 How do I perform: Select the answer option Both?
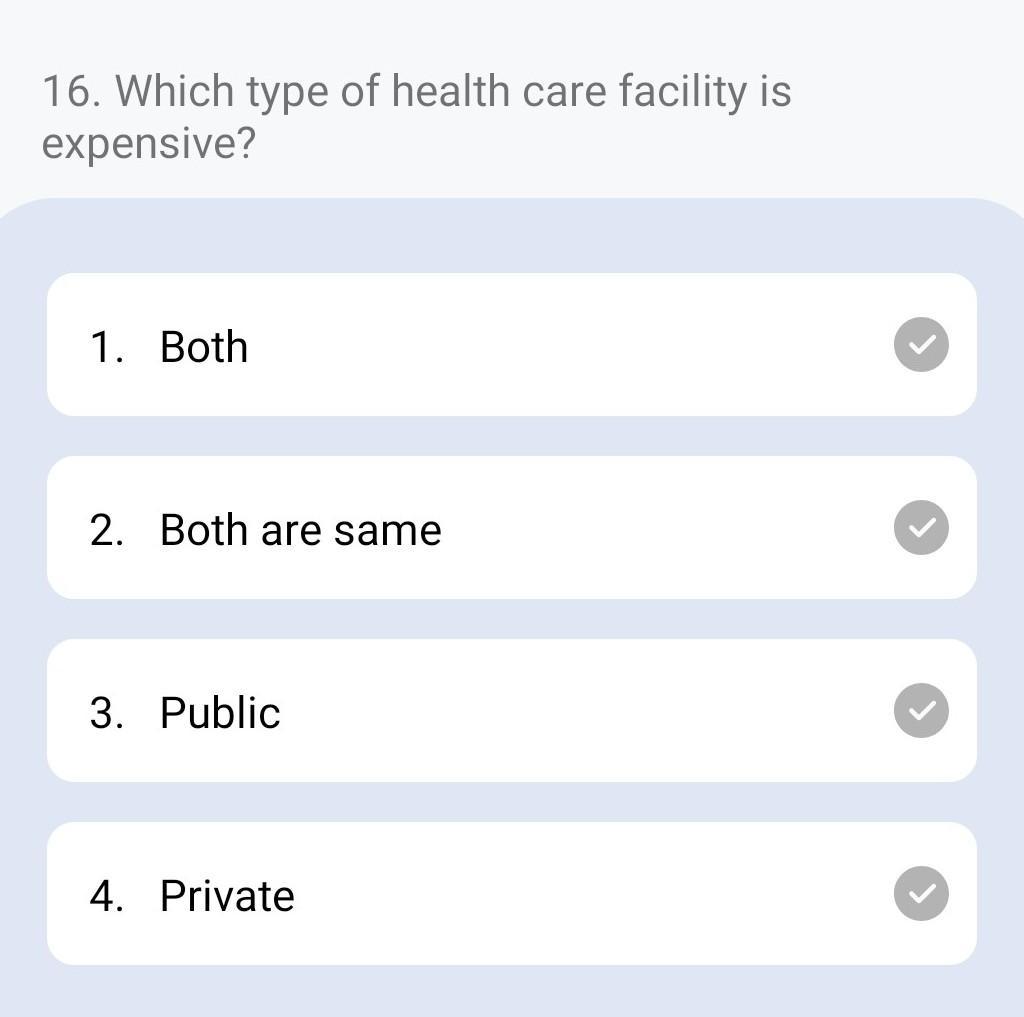[x=510, y=345]
